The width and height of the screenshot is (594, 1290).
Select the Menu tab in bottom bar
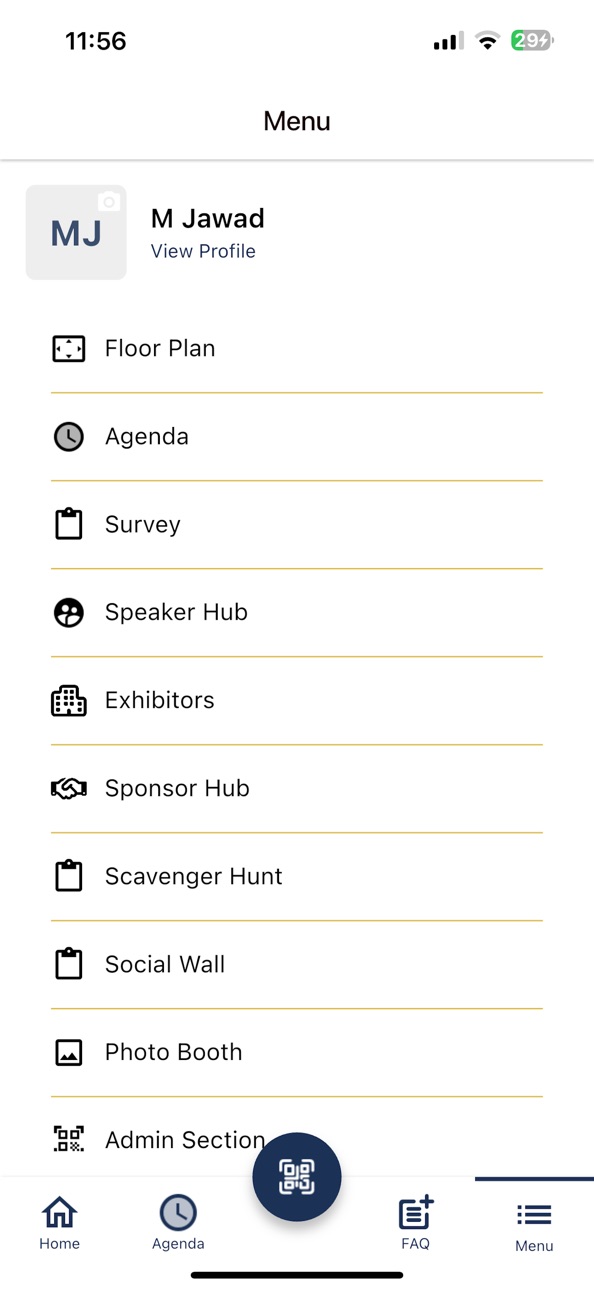coord(534,1223)
